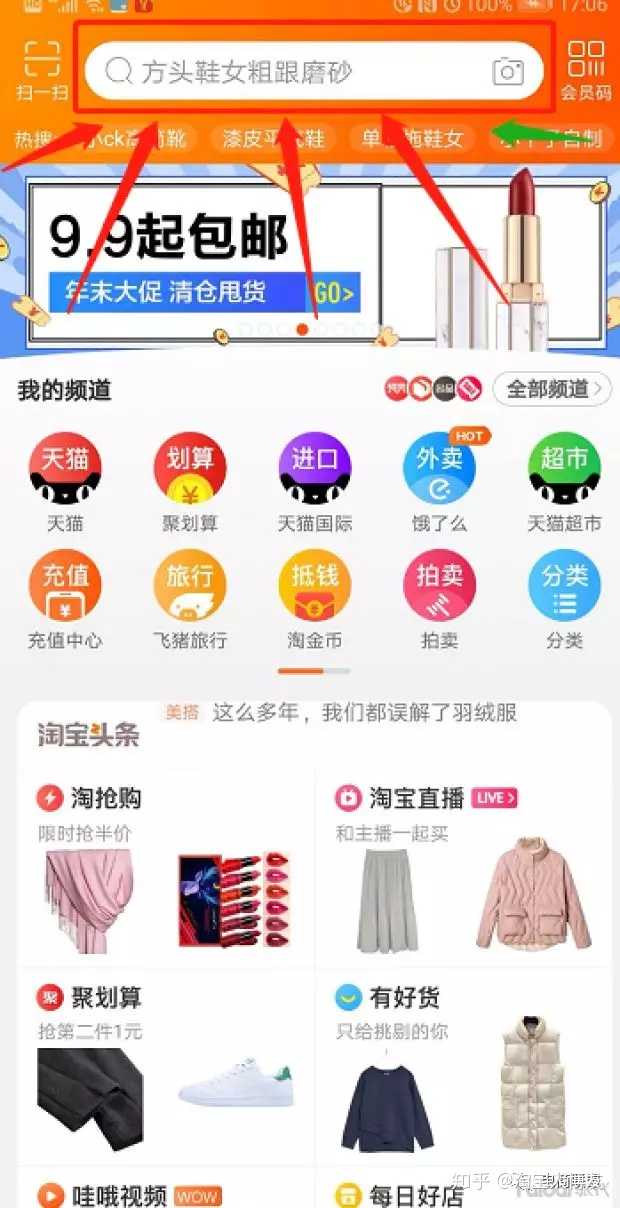Tap the search box for 方头鞋女粗跟磨砂
This screenshot has width=620, height=1208.
click(x=290, y=72)
